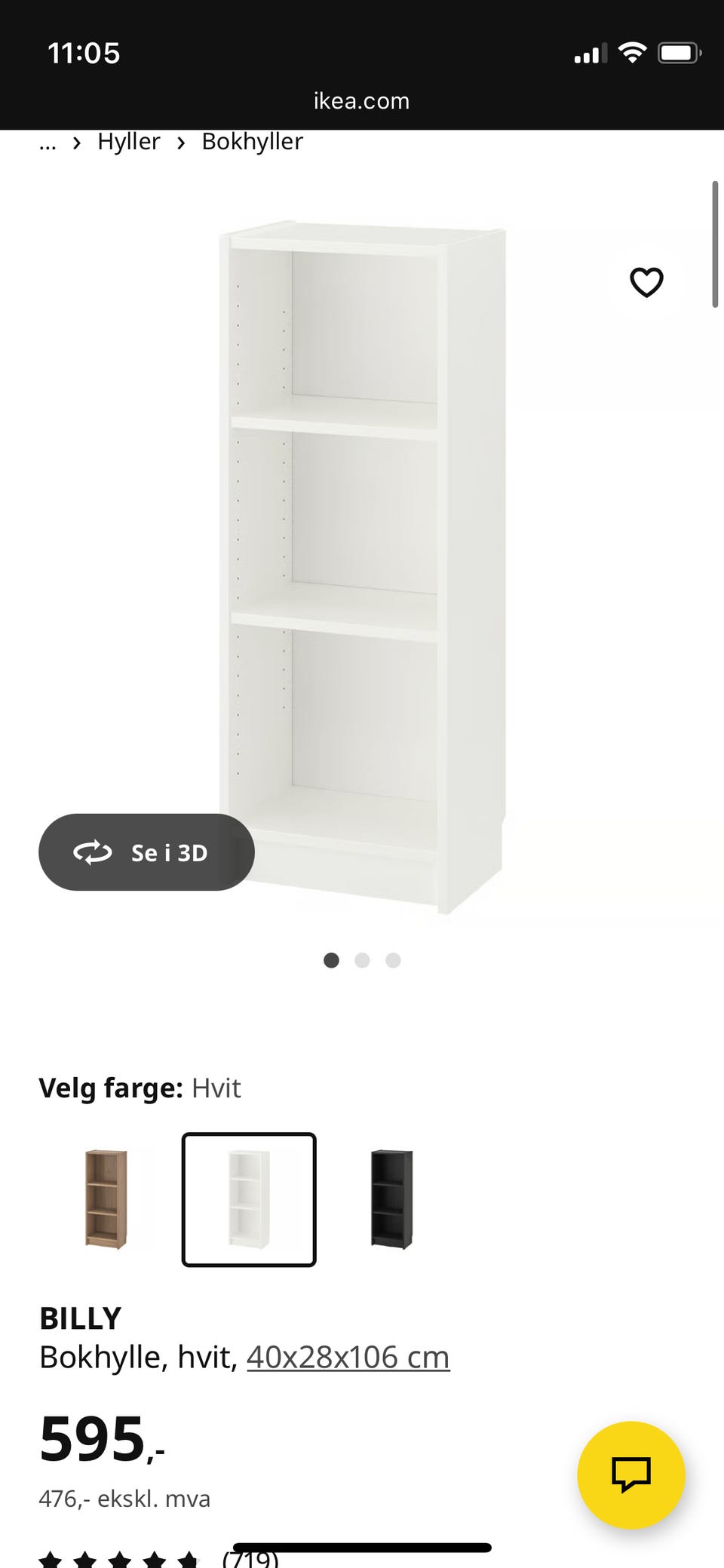Screen dimensions: 724x1568
Task: Open the 40x28x106 cm size link
Action: 348,1358
